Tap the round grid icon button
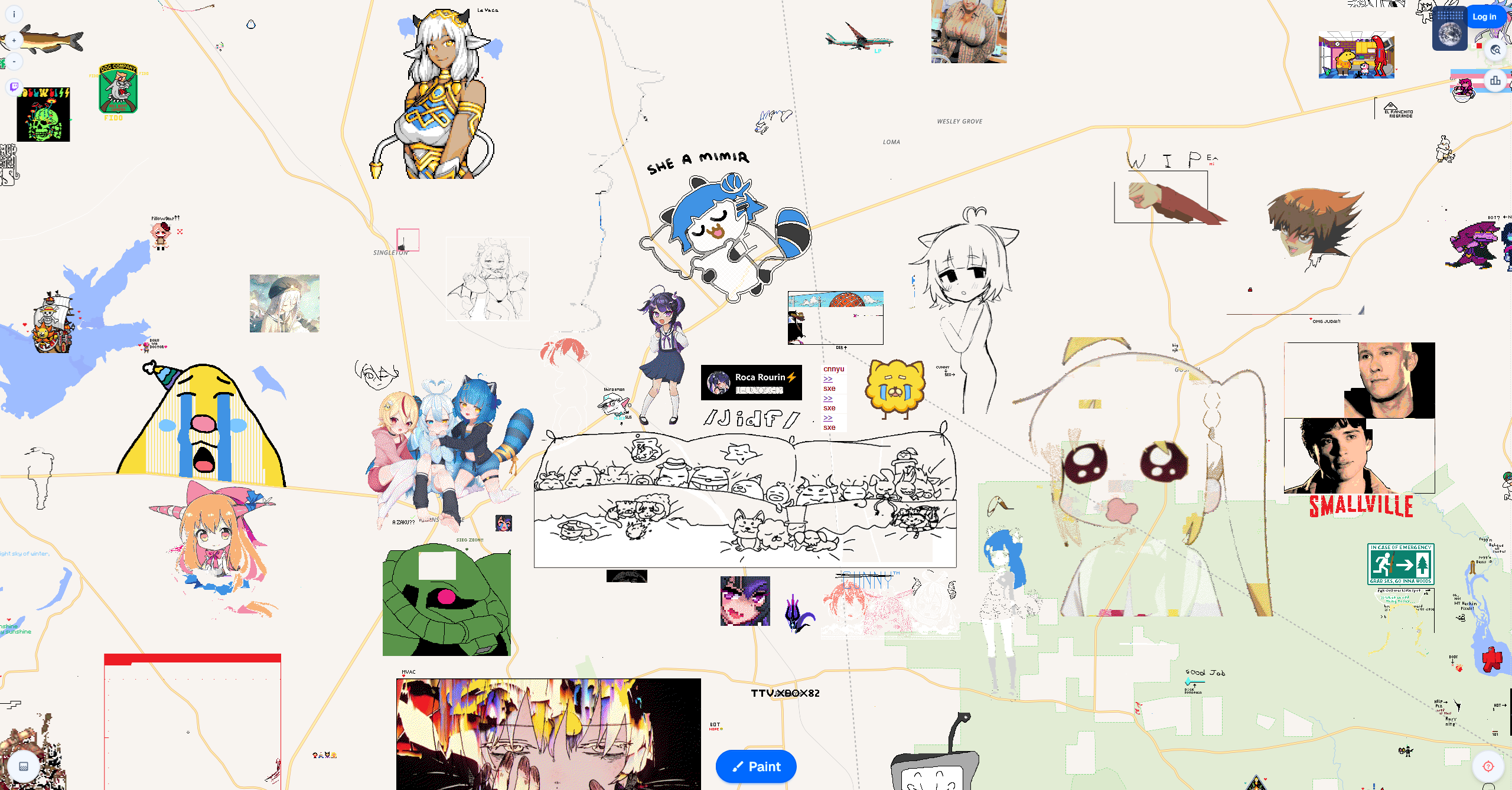 coord(24,766)
